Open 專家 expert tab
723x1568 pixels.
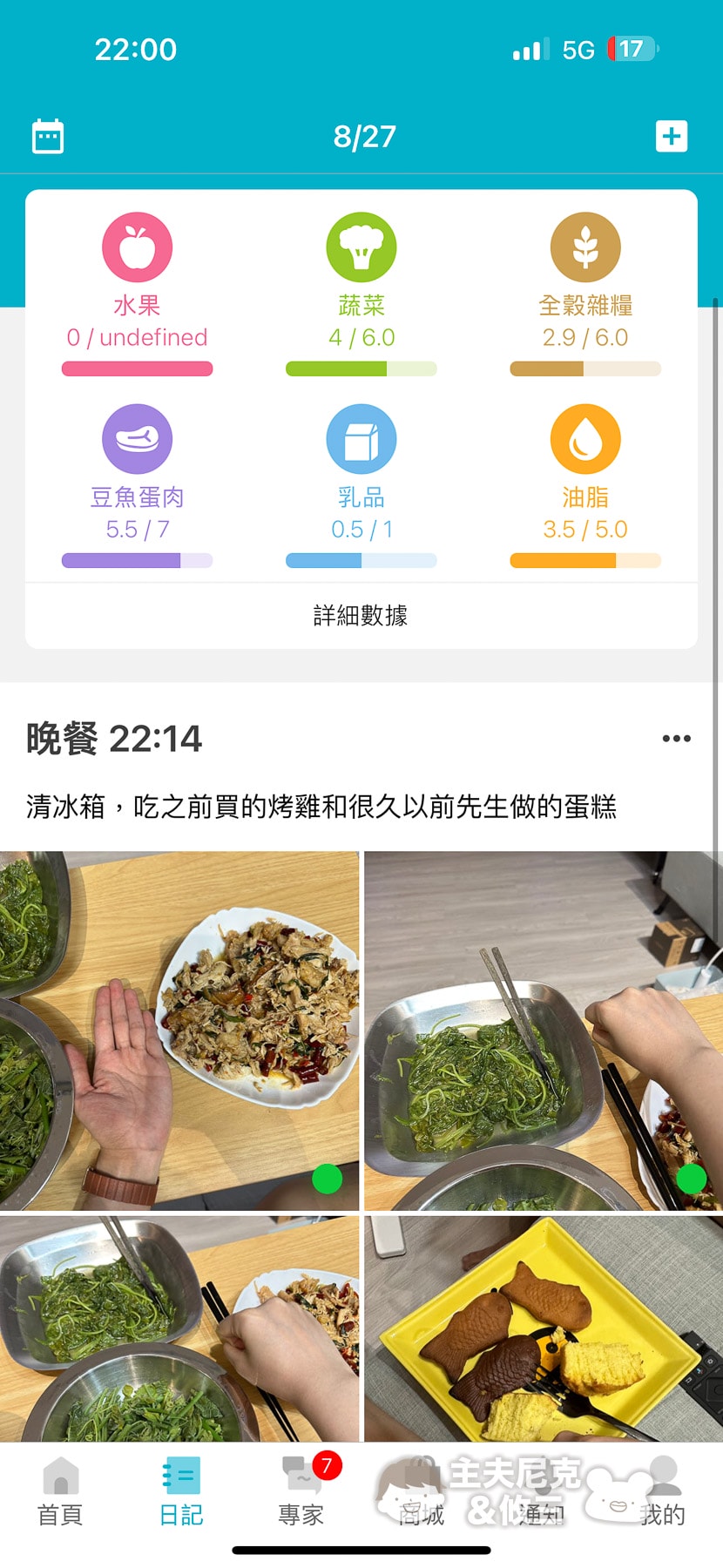coord(301,1491)
